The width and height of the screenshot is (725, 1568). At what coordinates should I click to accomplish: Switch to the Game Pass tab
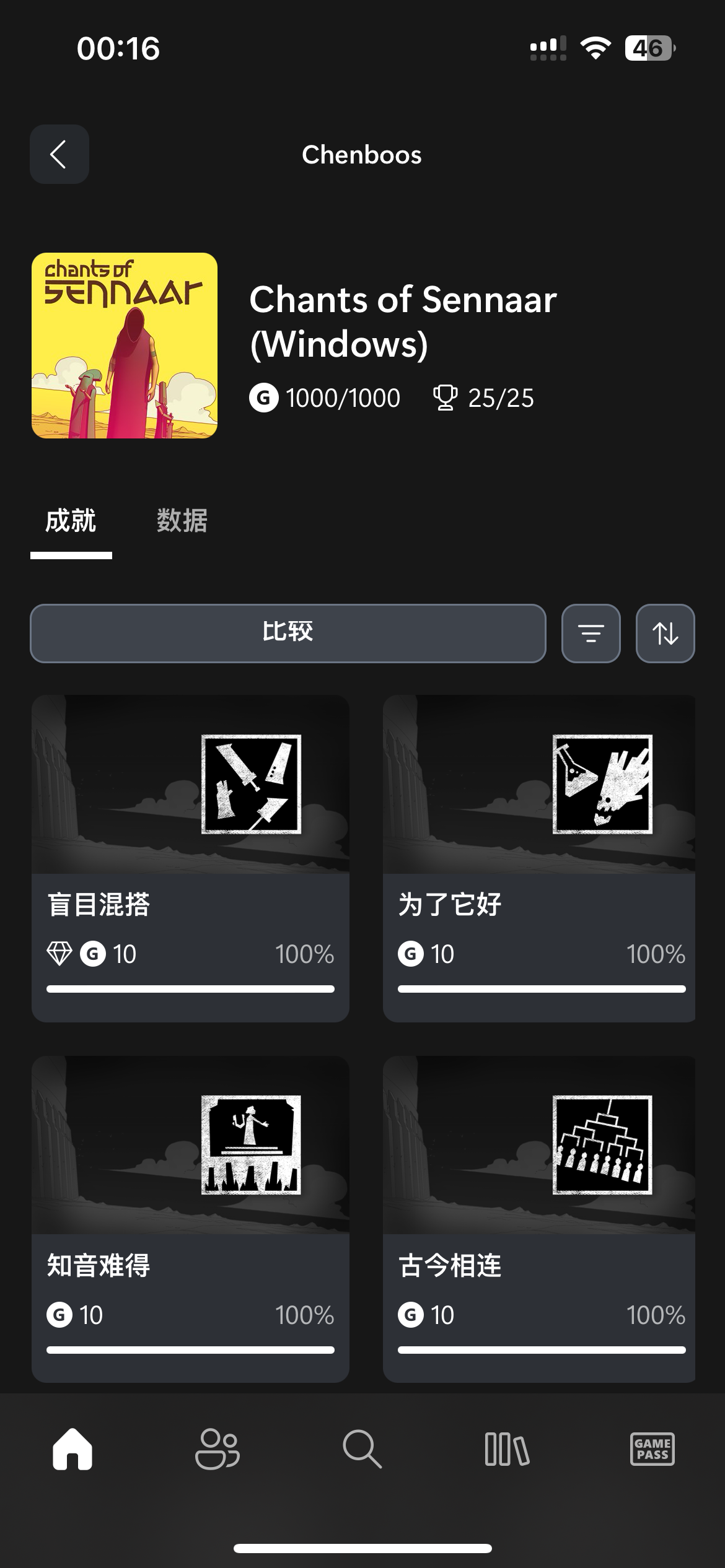(x=652, y=1449)
